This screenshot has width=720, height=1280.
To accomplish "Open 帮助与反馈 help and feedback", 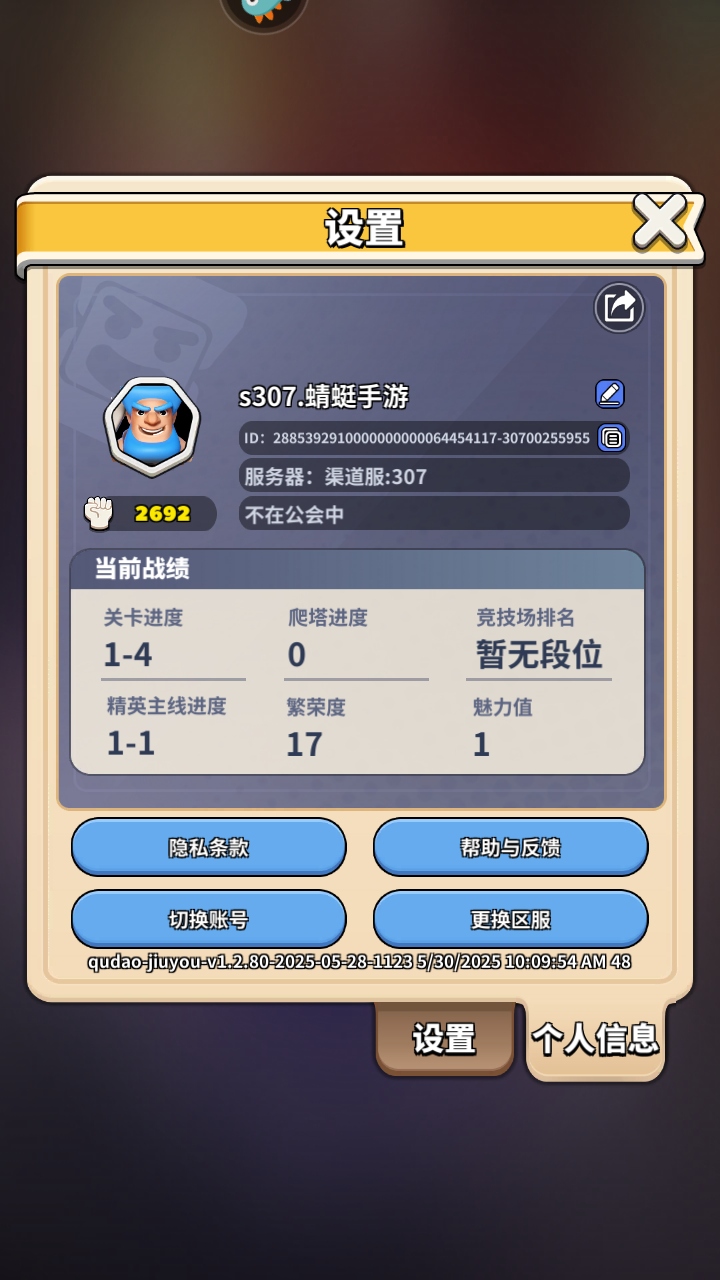I will (510, 847).
